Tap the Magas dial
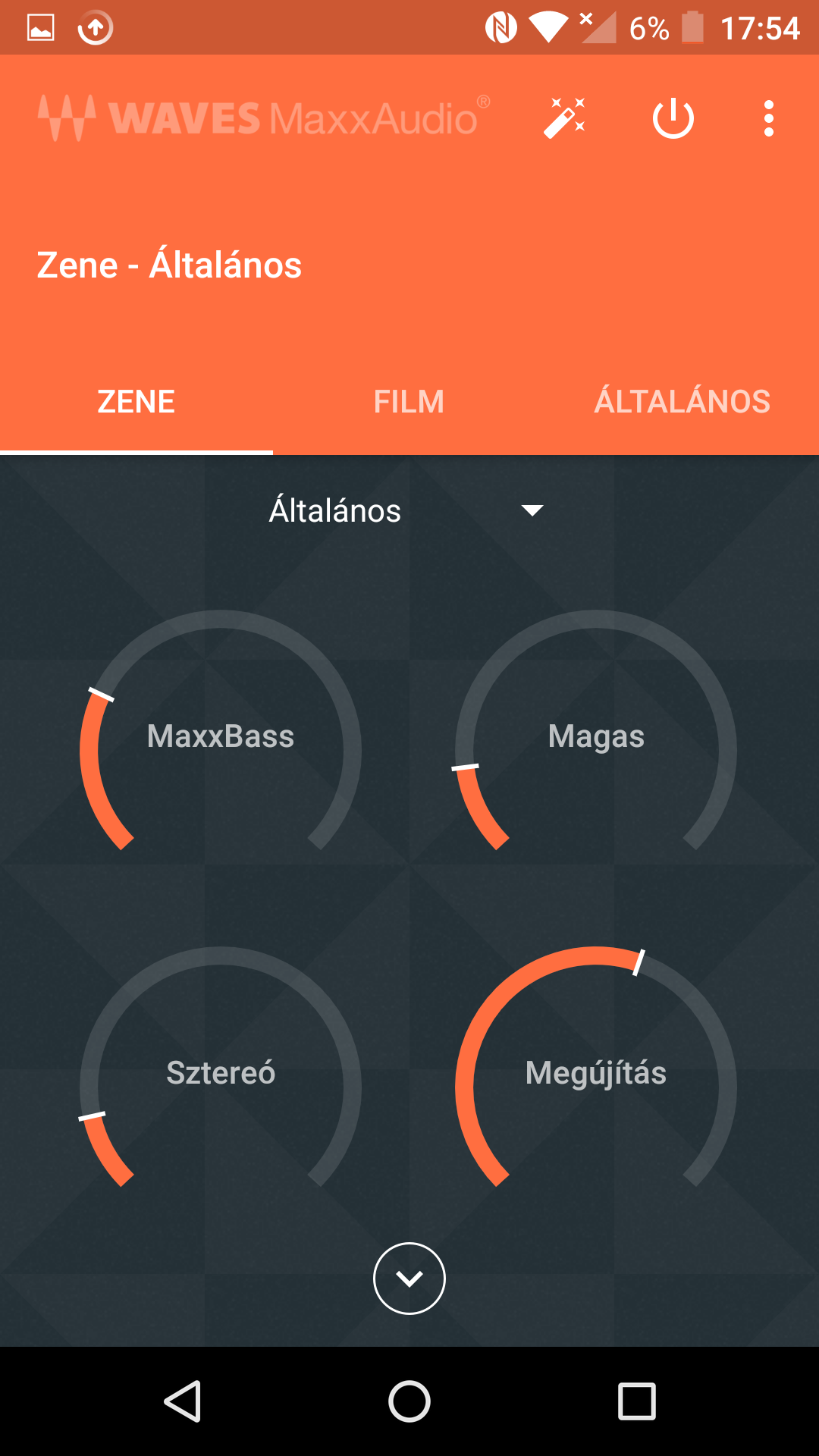This screenshot has width=819, height=1456. click(x=596, y=737)
